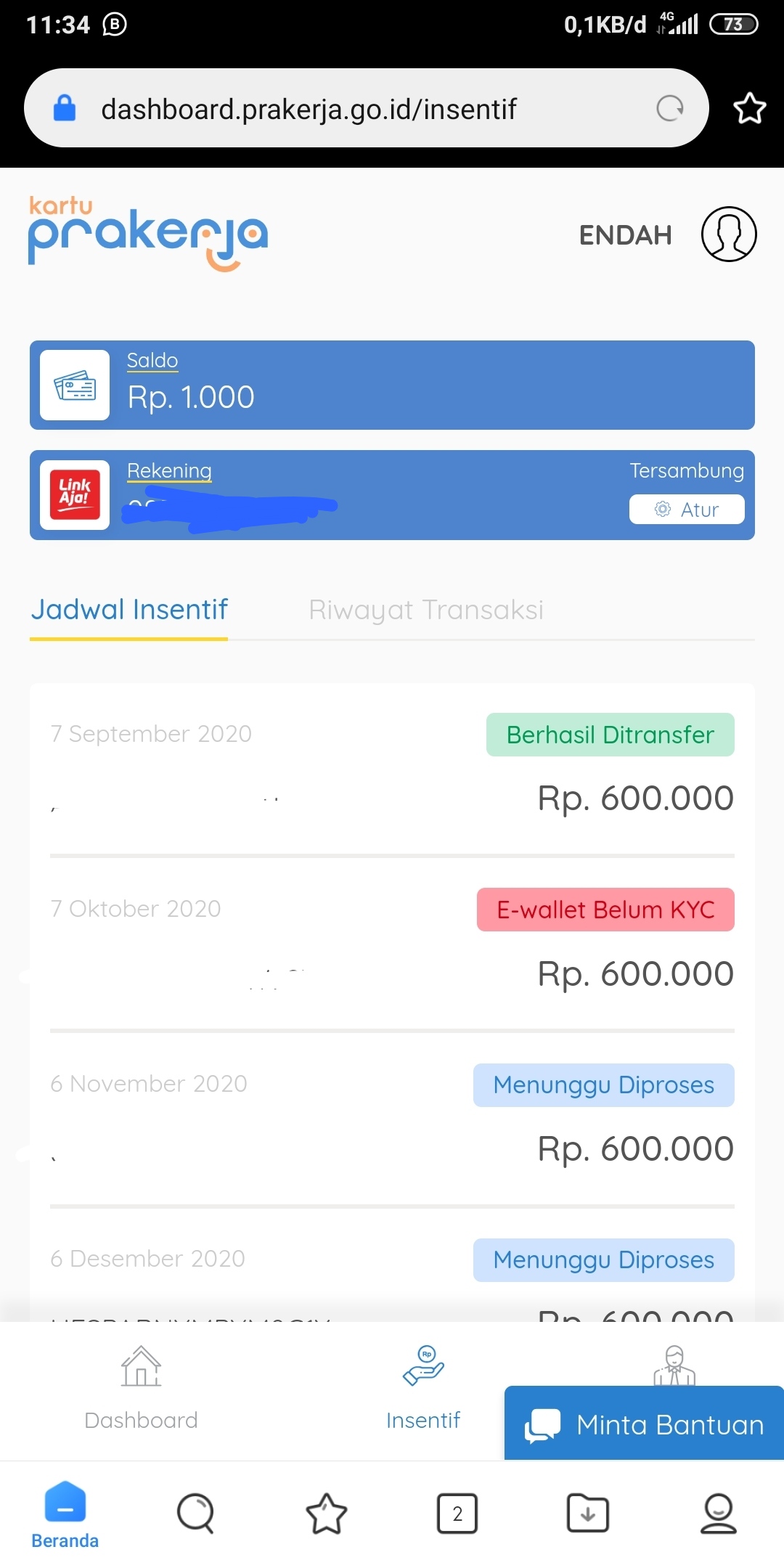
Task: Go to the Dashboard section
Action: (141, 1389)
